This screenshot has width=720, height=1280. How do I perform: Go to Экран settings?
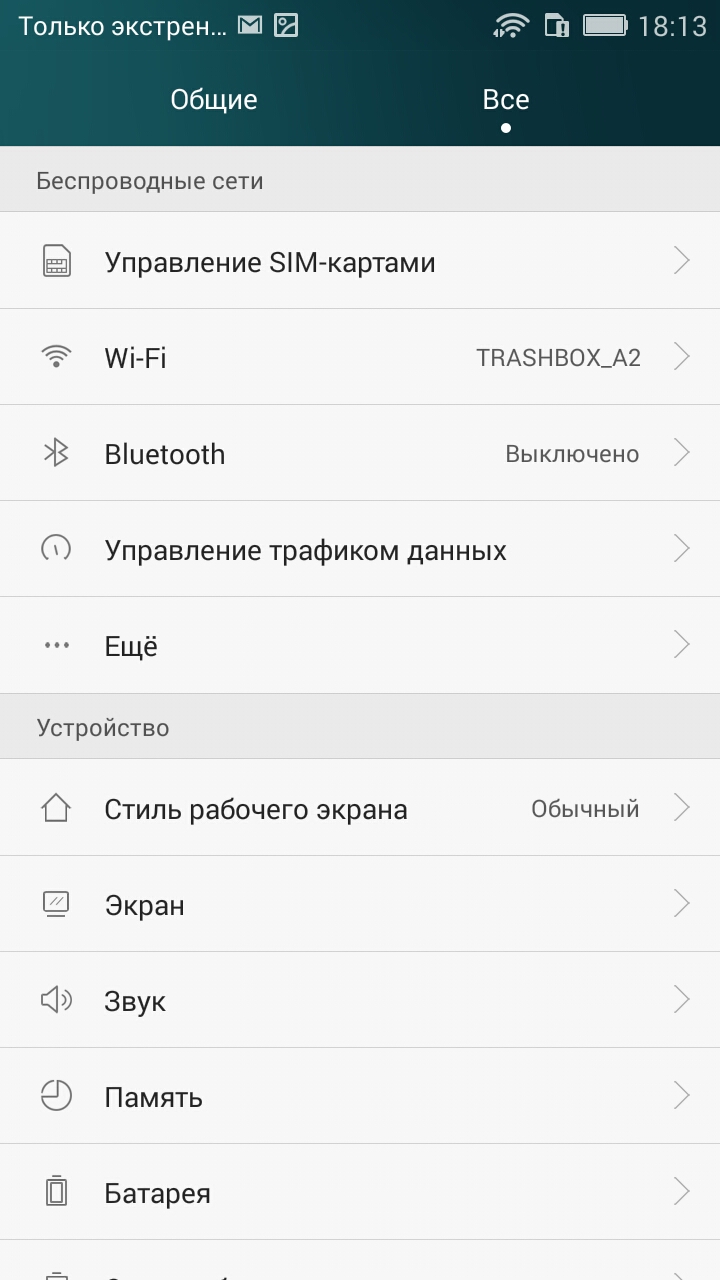(x=360, y=904)
